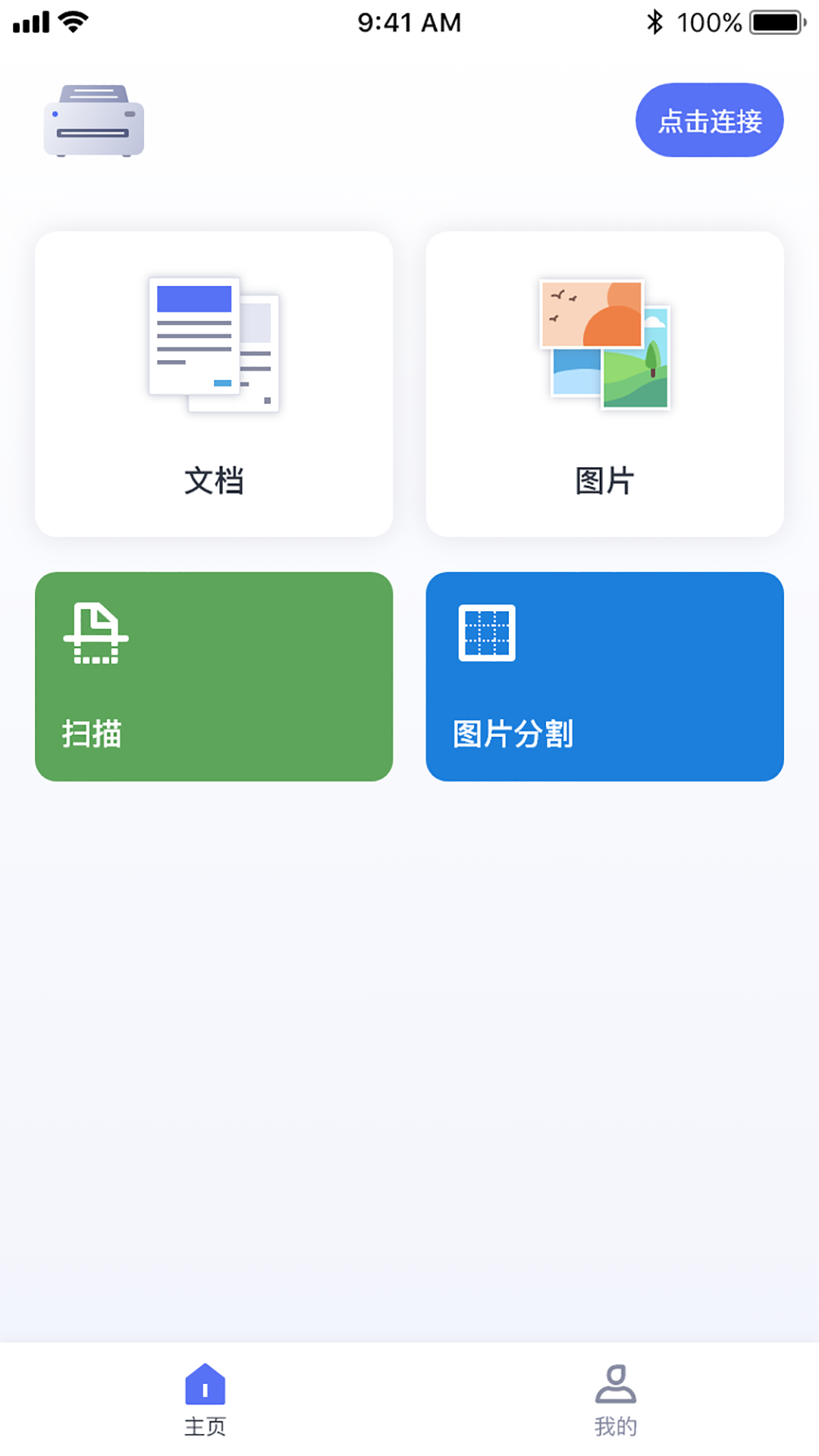
Task: Tap the Bluetooth icon in the status bar
Action: [x=655, y=22]
